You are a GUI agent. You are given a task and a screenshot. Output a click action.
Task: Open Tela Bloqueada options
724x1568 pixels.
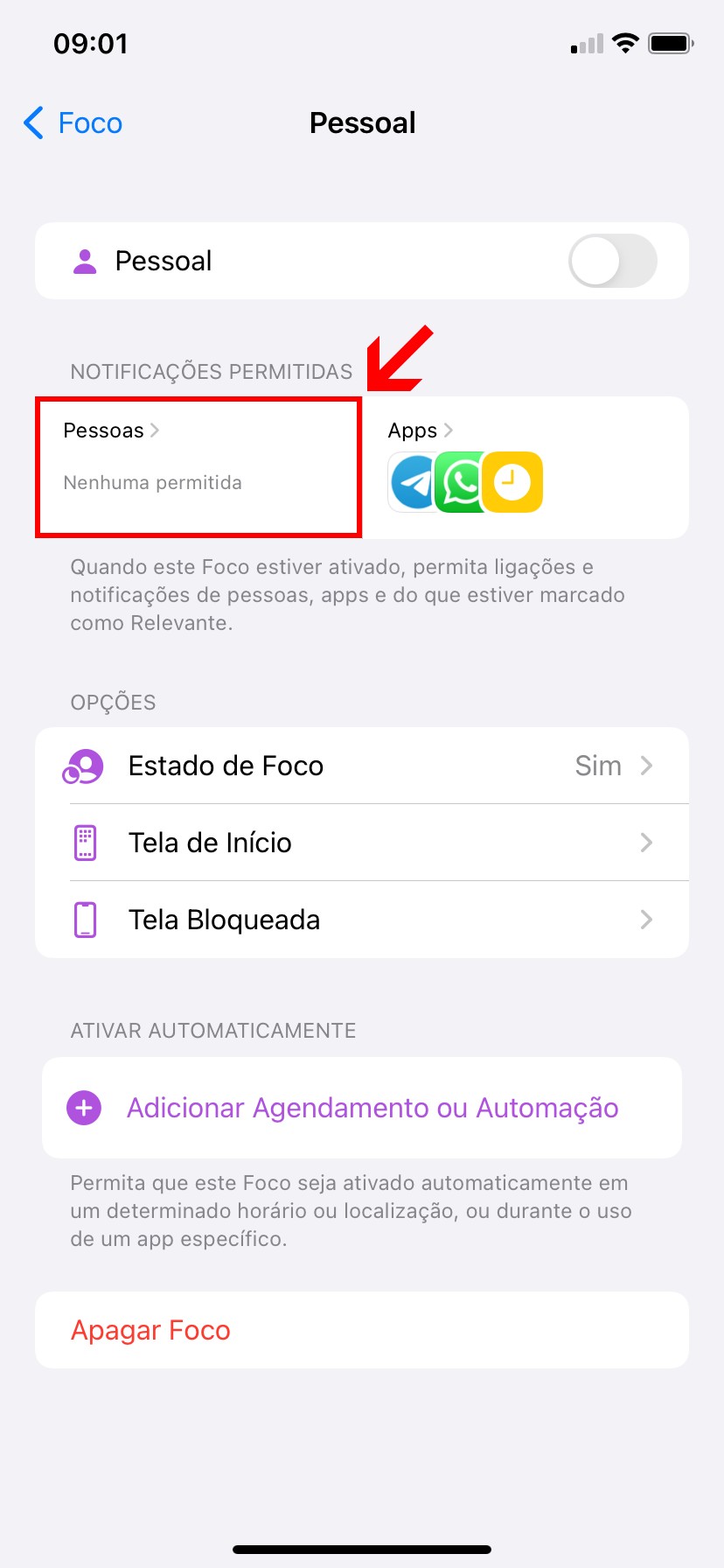(x=362, y=920)
